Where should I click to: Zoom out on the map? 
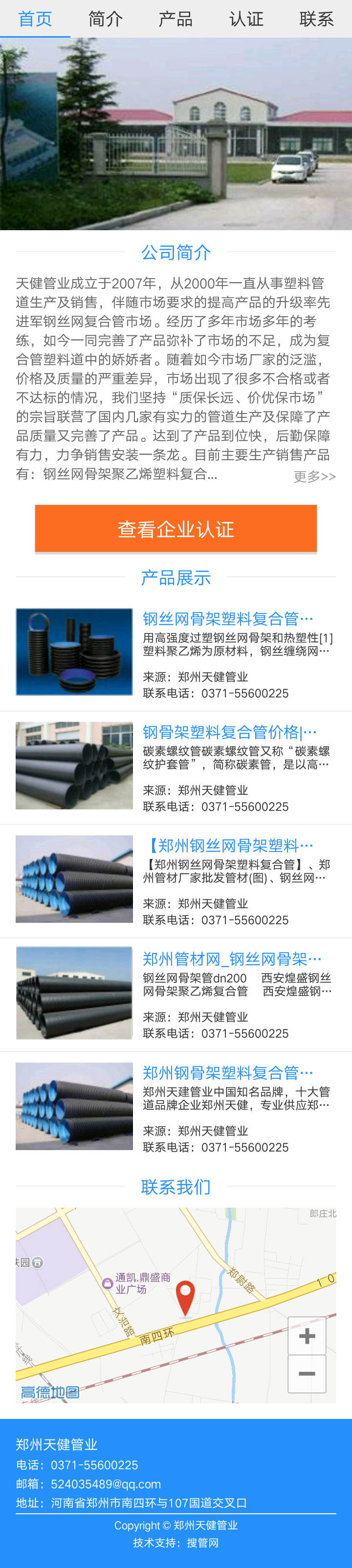coord(307,1373)
